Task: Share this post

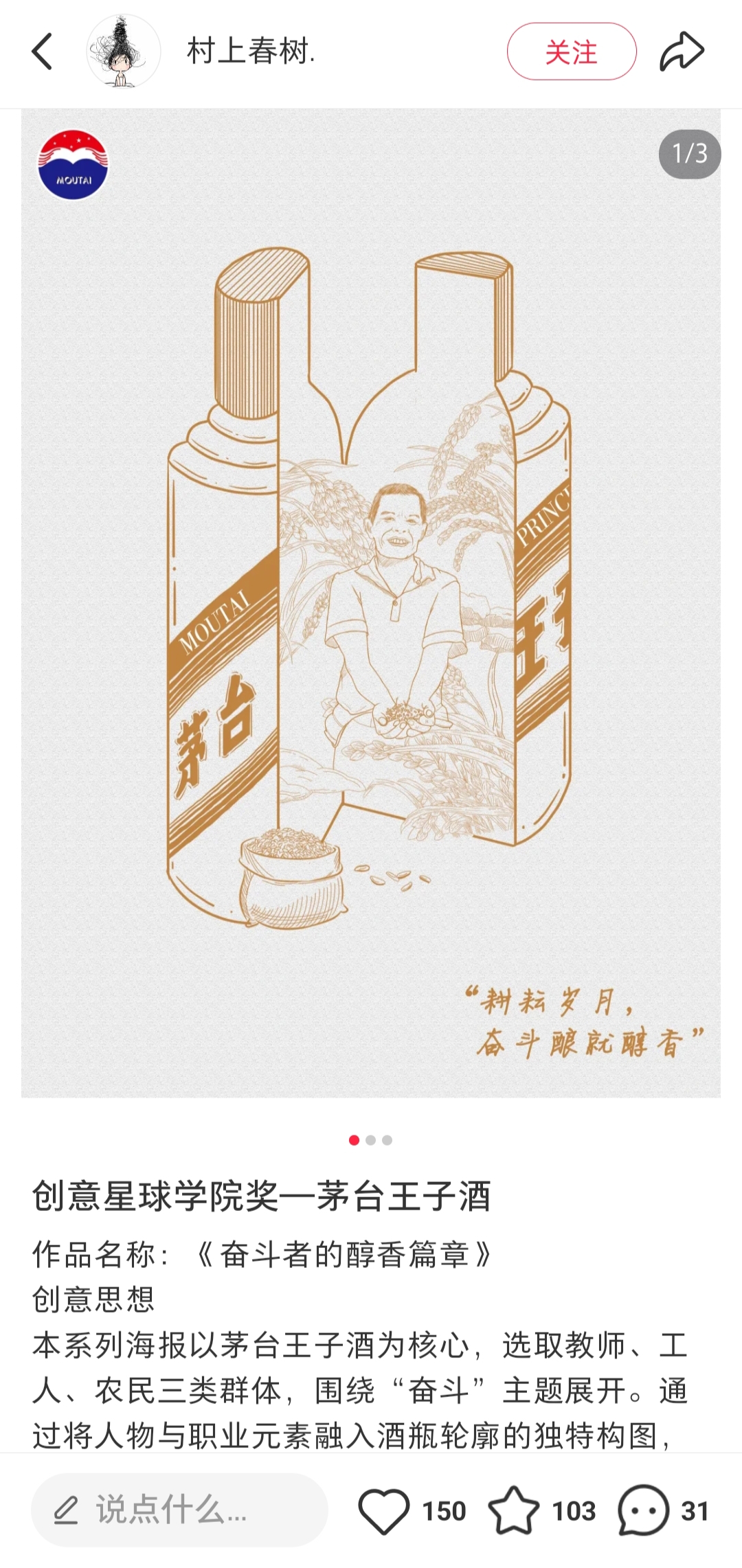Action: tap(682, 52)
